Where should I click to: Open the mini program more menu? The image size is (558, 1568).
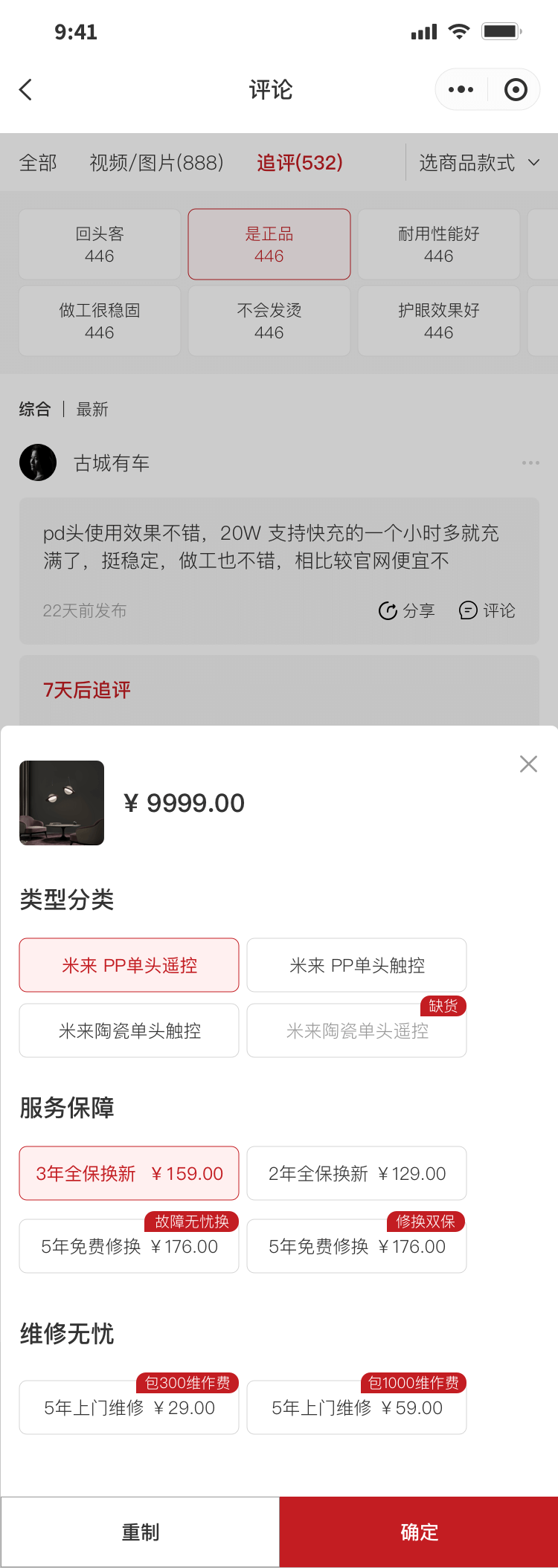[461, 90]
